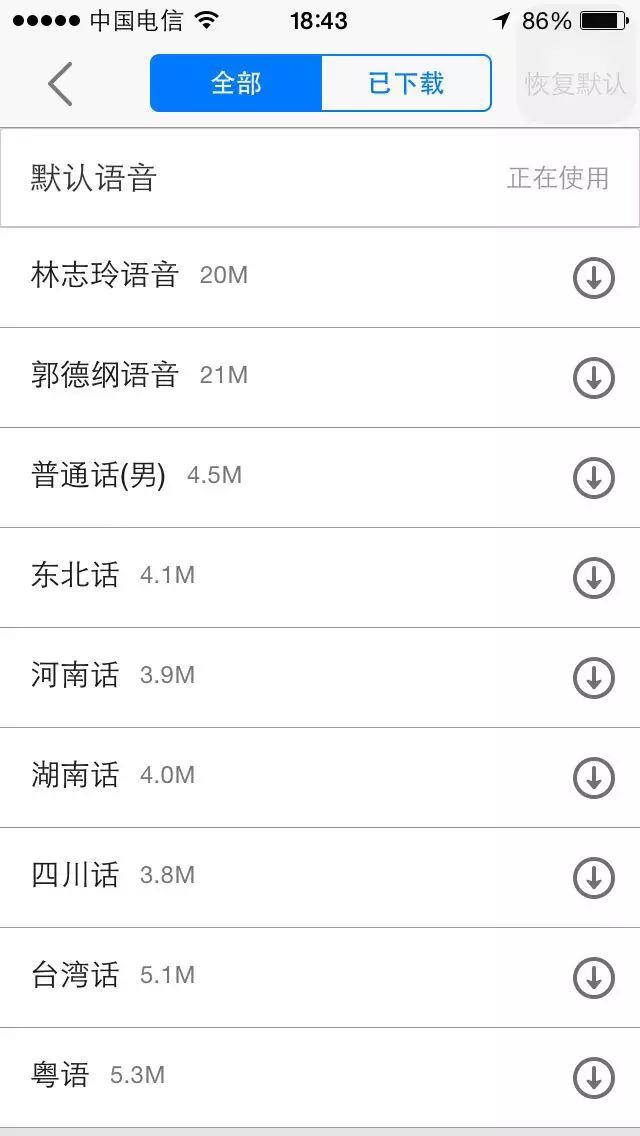Switch to the 已下载 tab

pos(407,83)
